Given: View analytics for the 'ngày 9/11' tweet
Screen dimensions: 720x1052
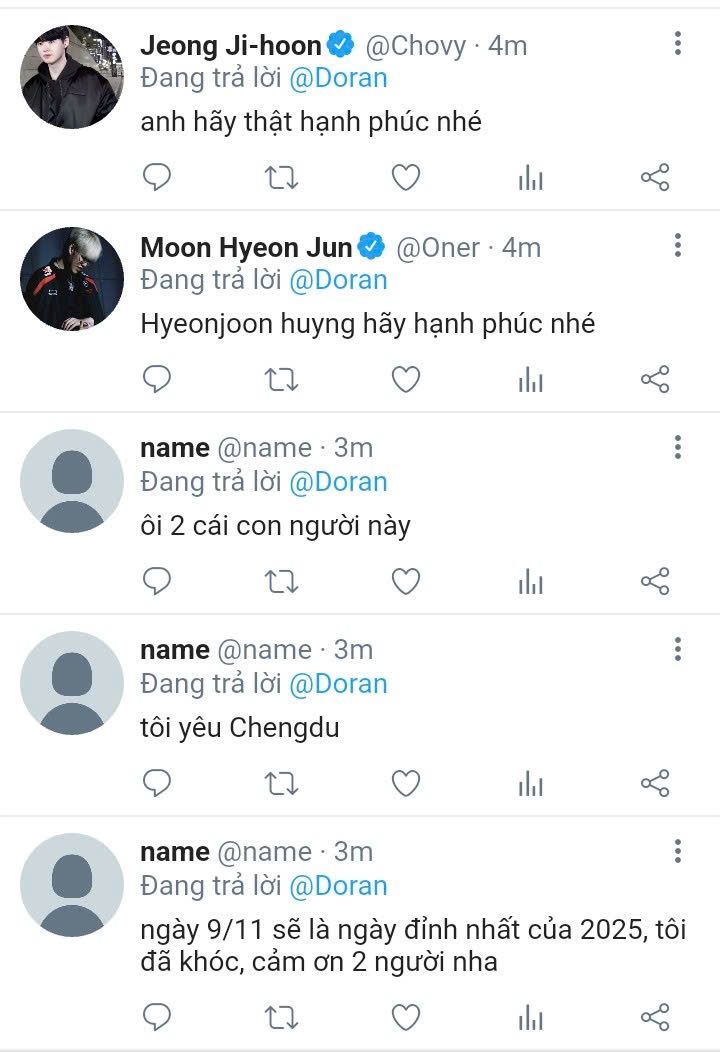Looking at the screenshot, I should point(530,1018).
